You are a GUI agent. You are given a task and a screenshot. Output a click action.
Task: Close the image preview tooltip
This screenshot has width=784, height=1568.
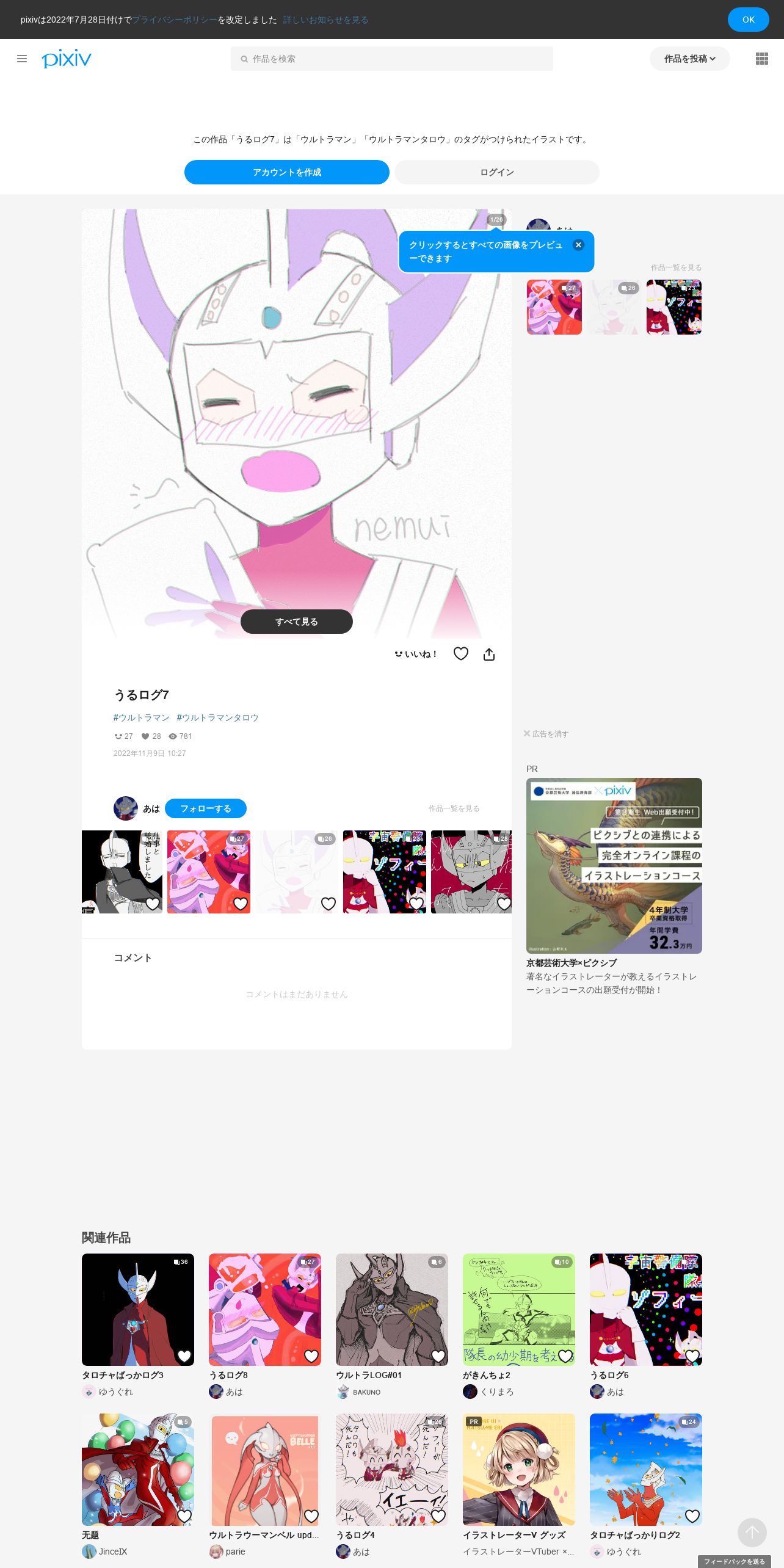[578, 245]
